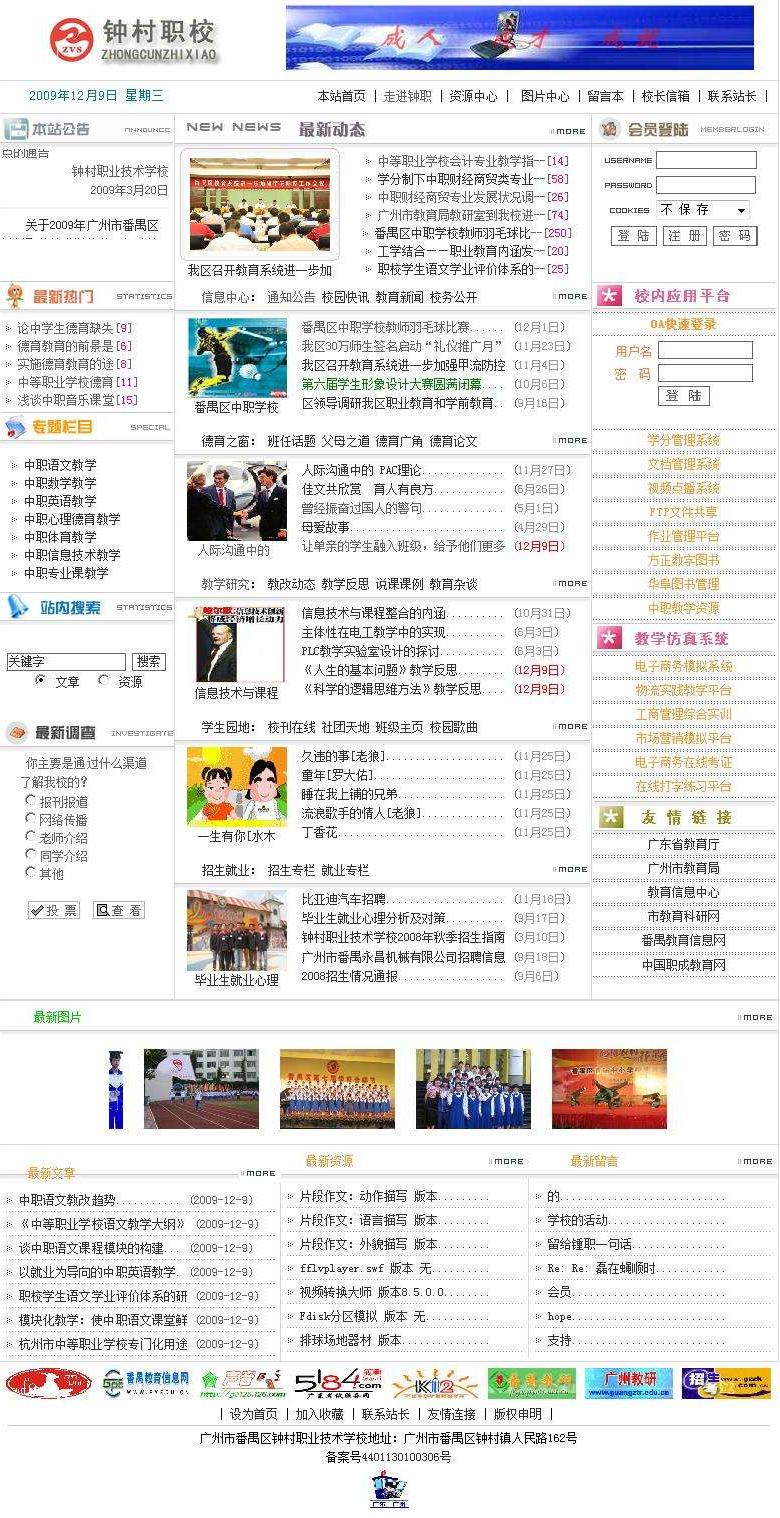Viewport: 780px width, 1518px height.
Task: Go to 走进钟职 section
Action: point(407,96)
